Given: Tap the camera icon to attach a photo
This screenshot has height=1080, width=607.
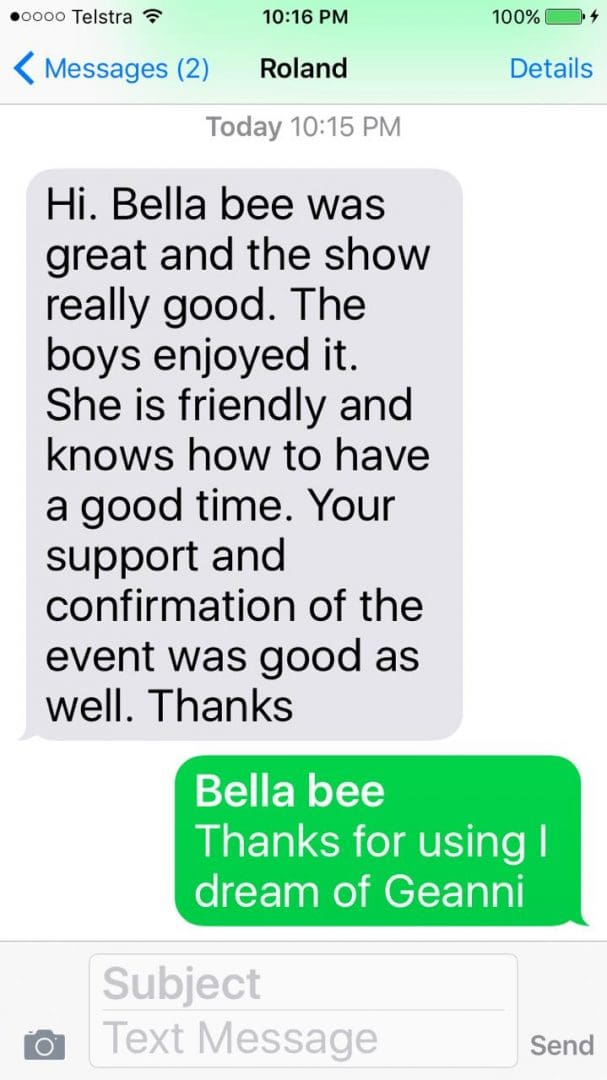Looking at the screenshot, I should coord(43,1045).
